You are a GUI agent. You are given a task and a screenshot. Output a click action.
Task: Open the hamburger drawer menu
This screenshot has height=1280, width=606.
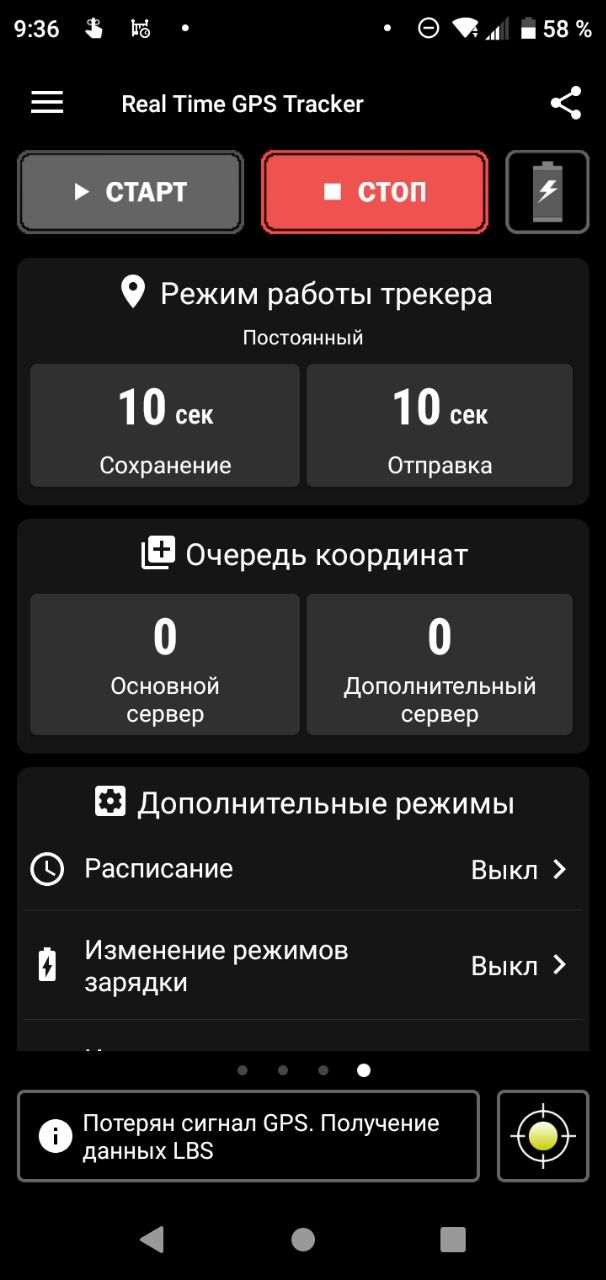47,103
